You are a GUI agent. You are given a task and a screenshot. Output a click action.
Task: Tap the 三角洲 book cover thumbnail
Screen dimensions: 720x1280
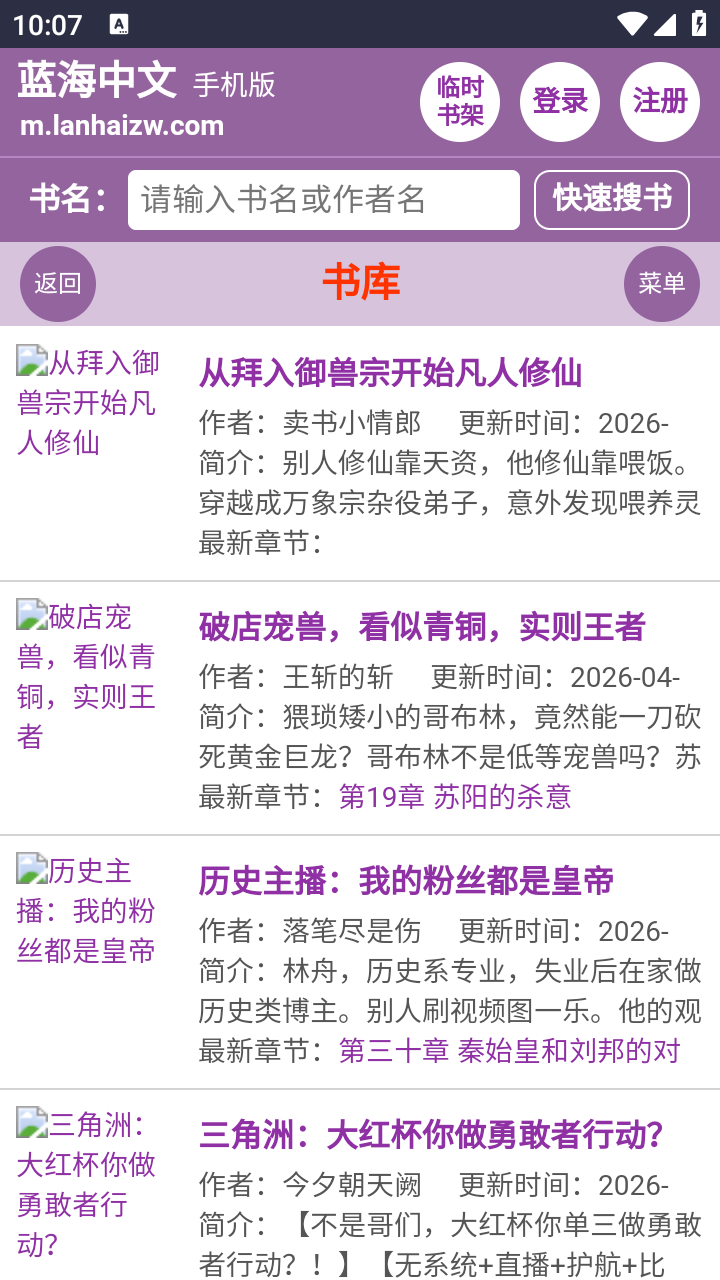pyautogui.click(x=87, y=1175)
